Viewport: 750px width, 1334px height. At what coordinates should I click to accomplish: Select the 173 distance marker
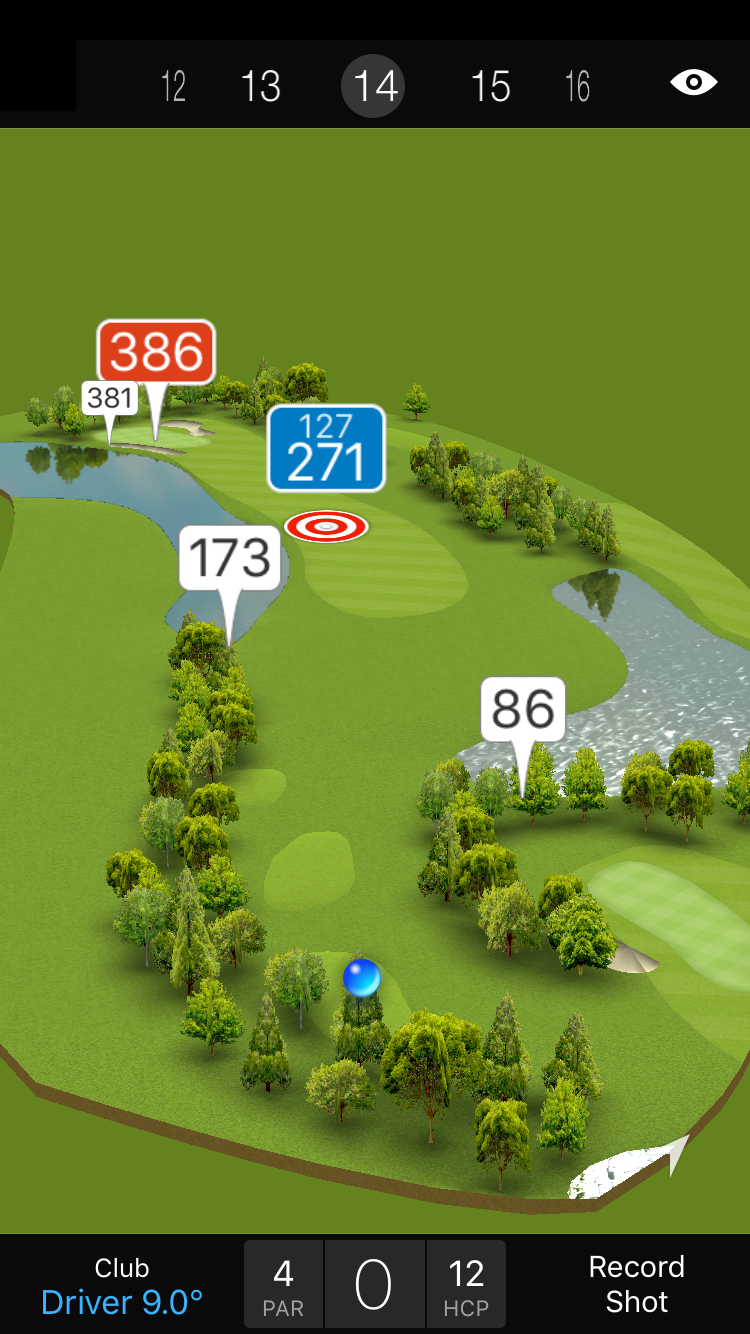tap(230, 558)
